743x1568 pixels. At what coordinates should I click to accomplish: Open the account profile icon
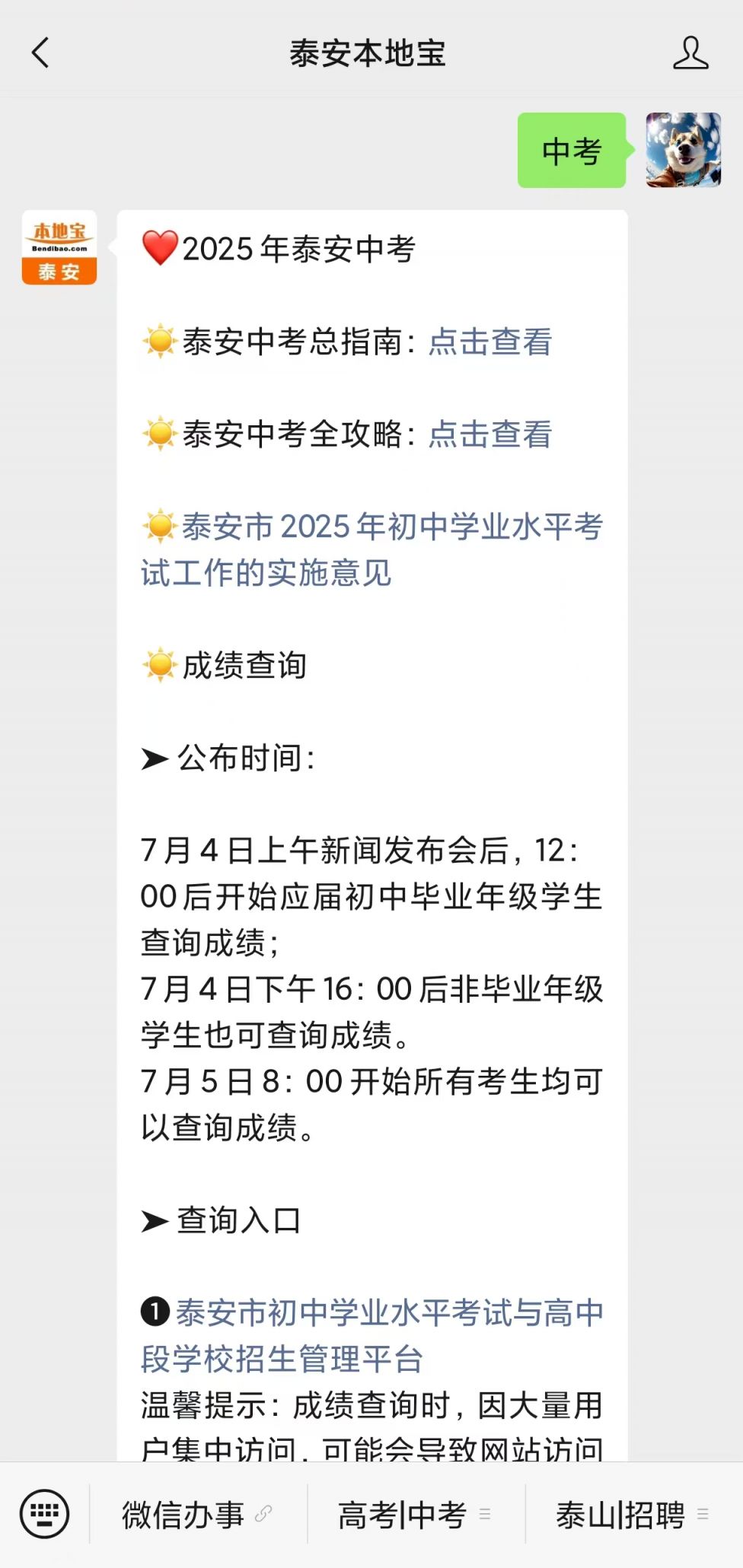click(x=690, y=53)
